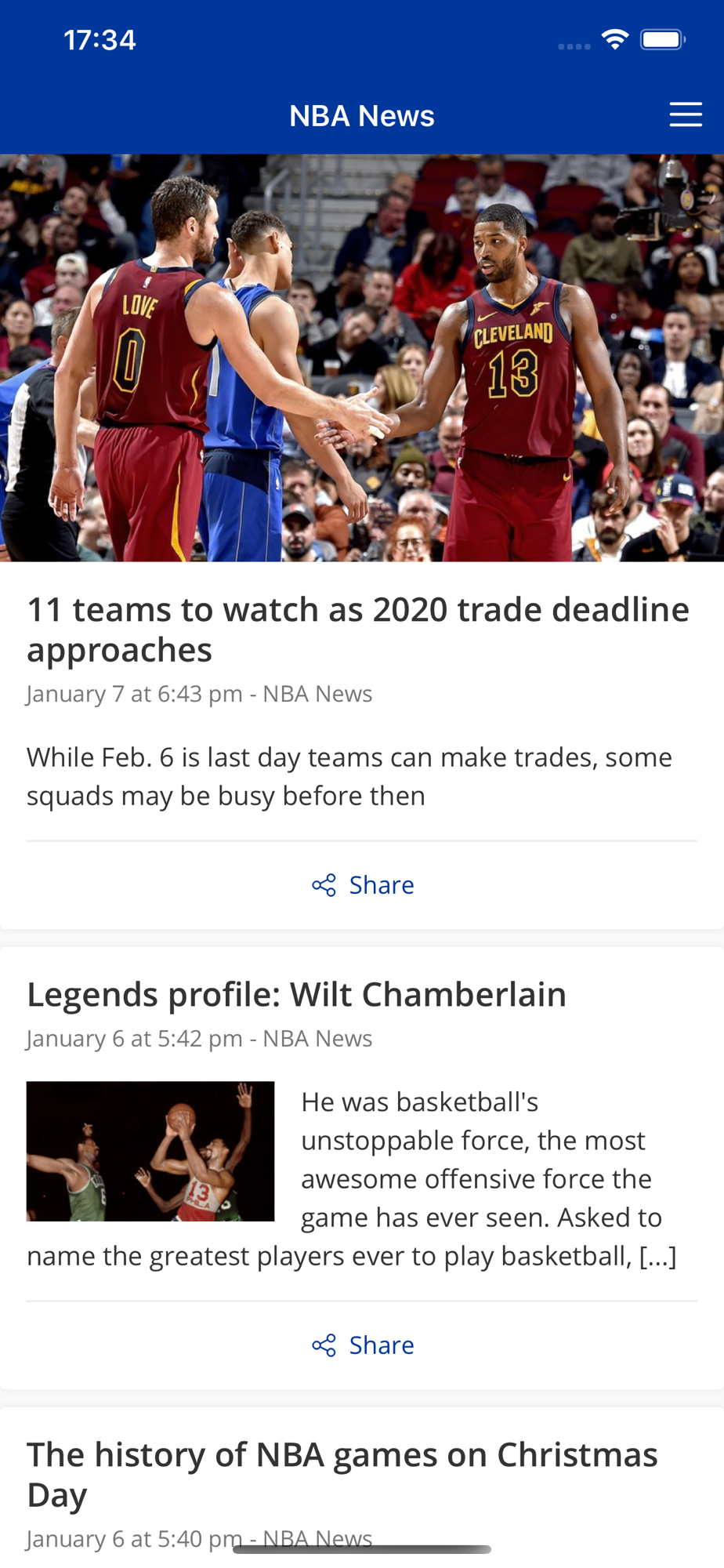Image resolution: width=724 pixels, height=1568 pixels.
Task: Read the history of Christmas Day games
Action: (342, 1474)
